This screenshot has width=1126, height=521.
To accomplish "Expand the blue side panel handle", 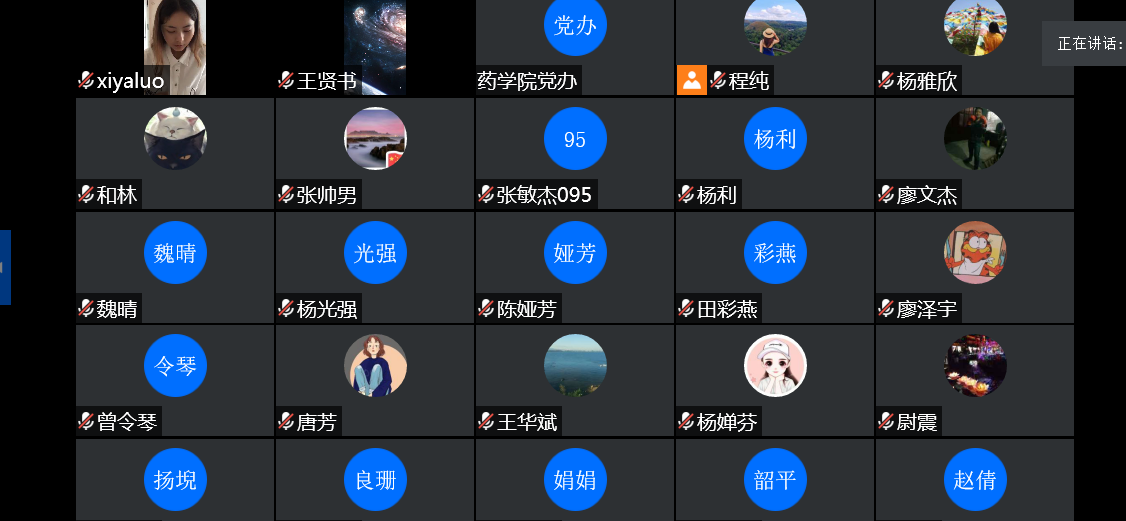I will pos(5,267).
